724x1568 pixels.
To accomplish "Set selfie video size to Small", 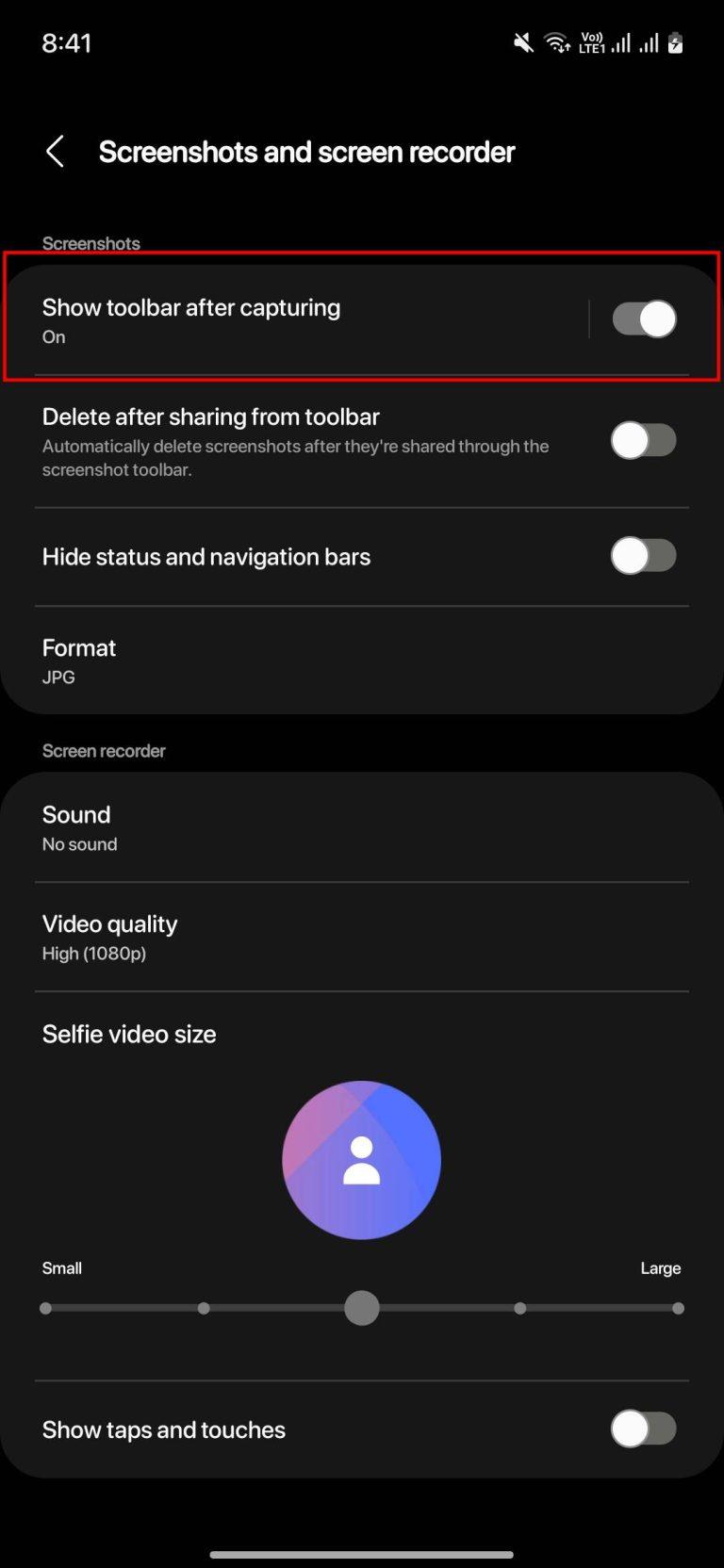I will 45,1308.
